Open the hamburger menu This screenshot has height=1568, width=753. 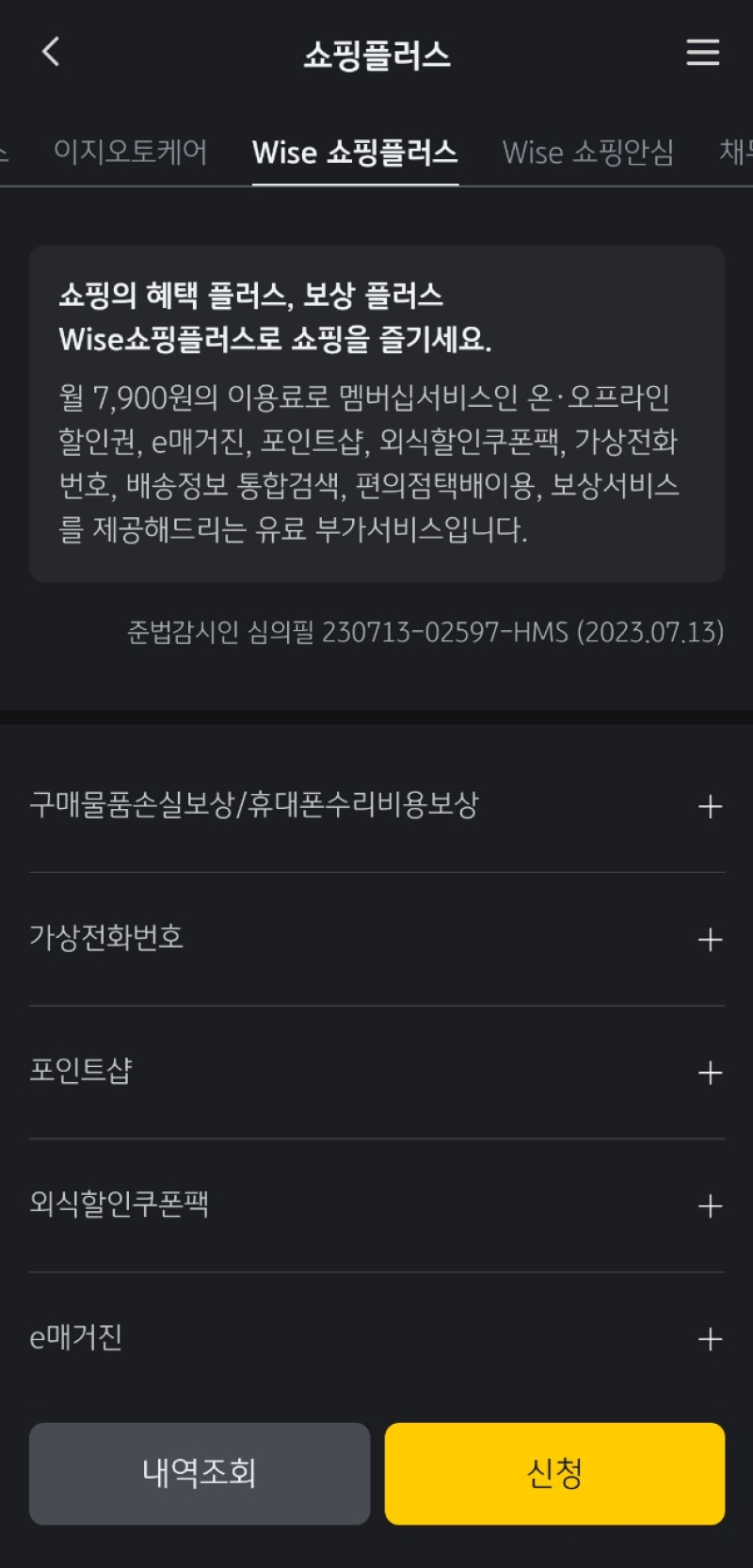702,52
